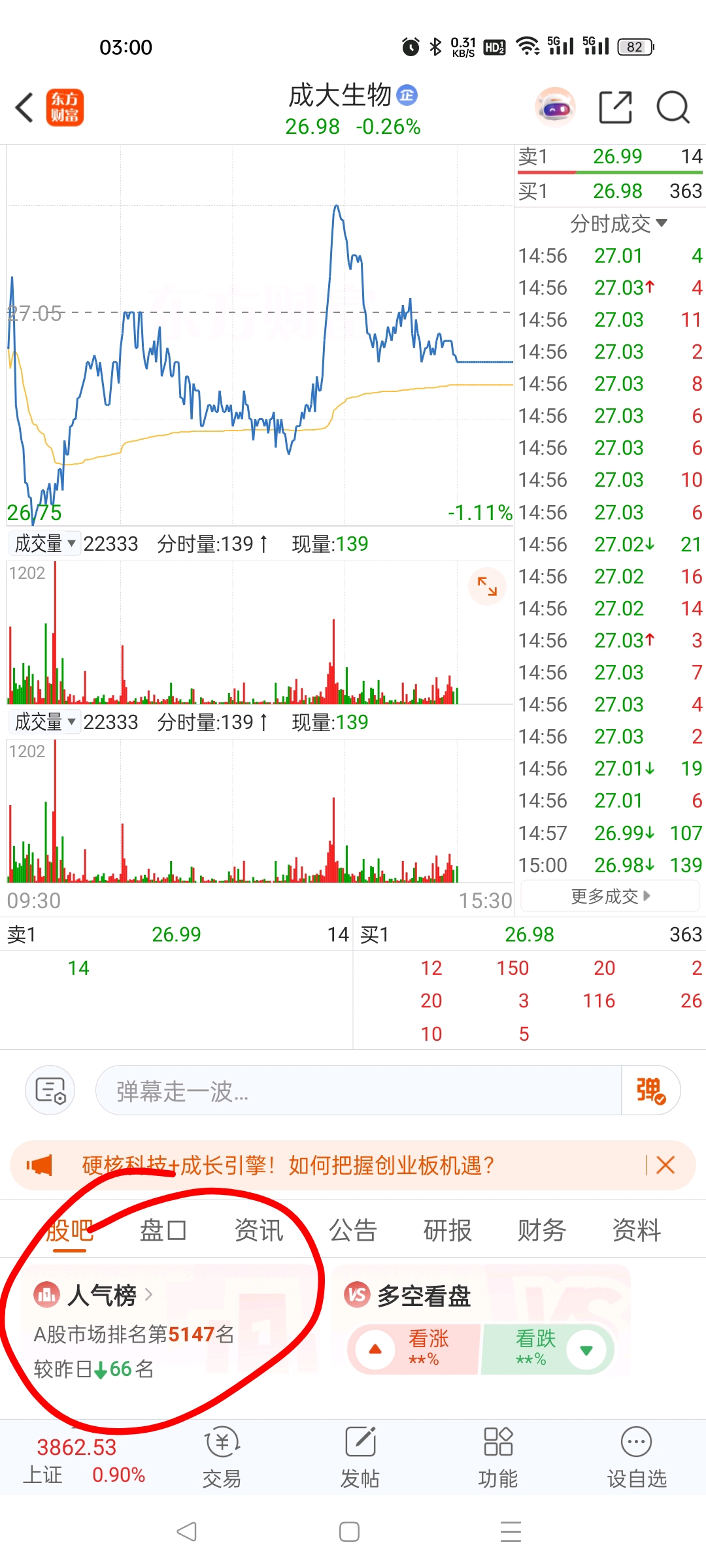Switch to the 盘口 tab
The width and height of the screenshot is (706, 1568).
(163, 1231)
